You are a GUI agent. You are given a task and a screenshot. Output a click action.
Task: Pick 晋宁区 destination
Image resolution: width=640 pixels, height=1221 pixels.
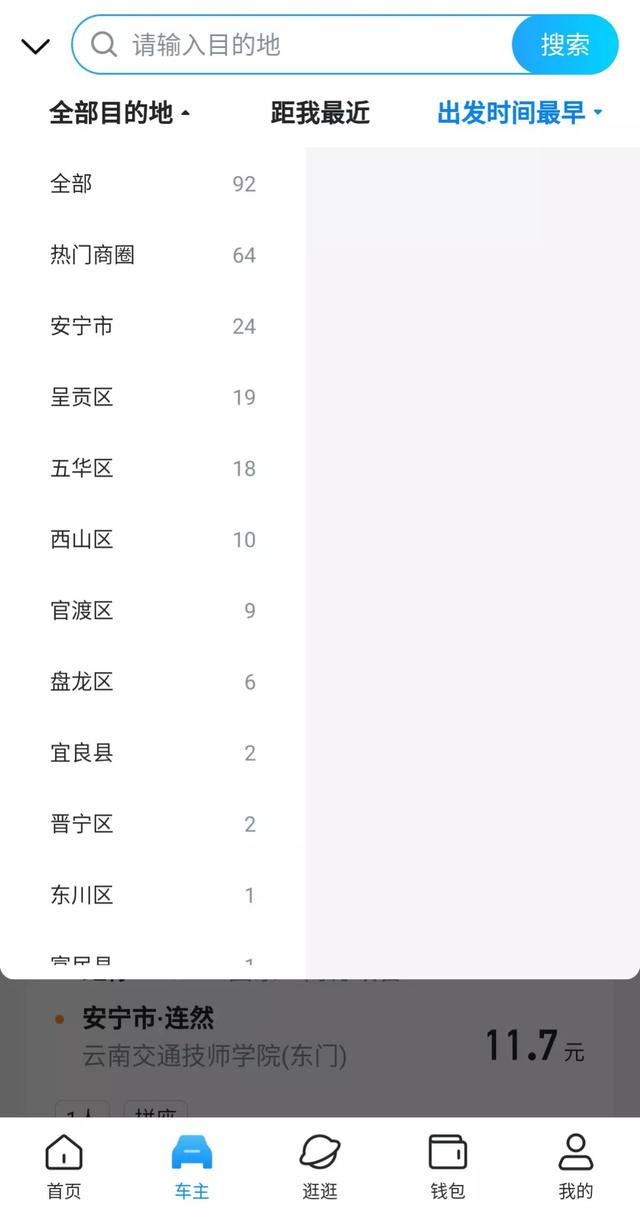point(153,823)
